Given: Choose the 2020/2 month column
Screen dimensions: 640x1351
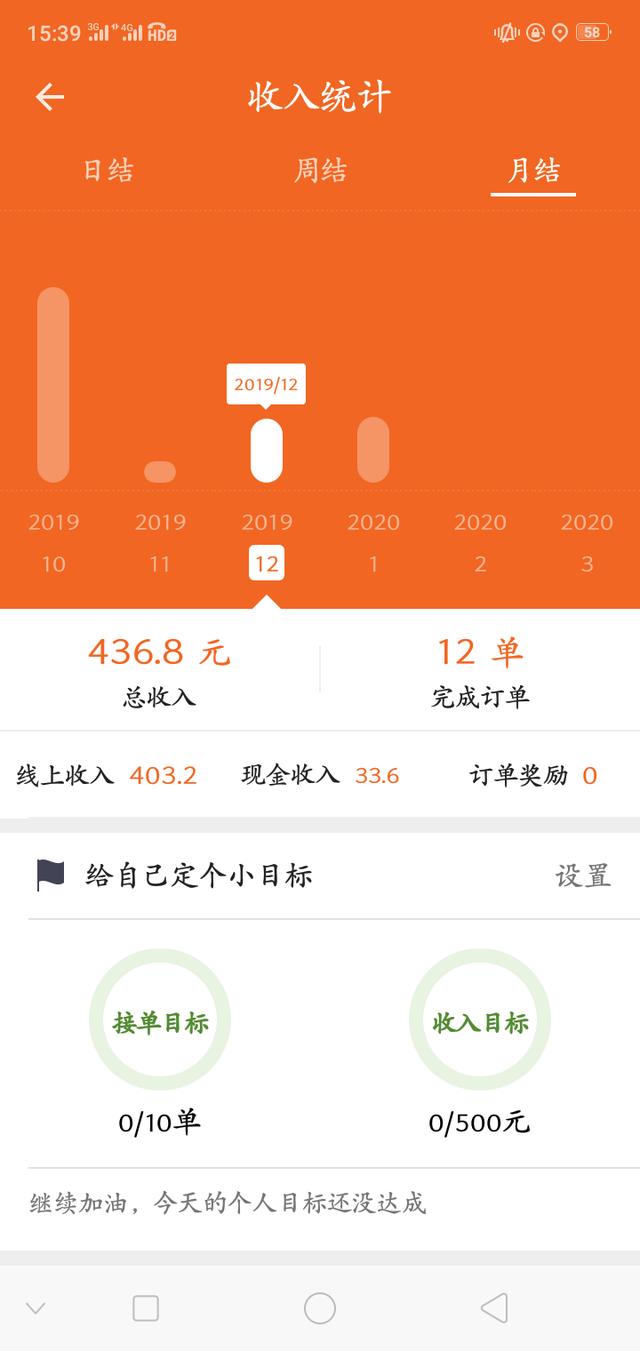Looking at the screenshot, I should (480, 542).
